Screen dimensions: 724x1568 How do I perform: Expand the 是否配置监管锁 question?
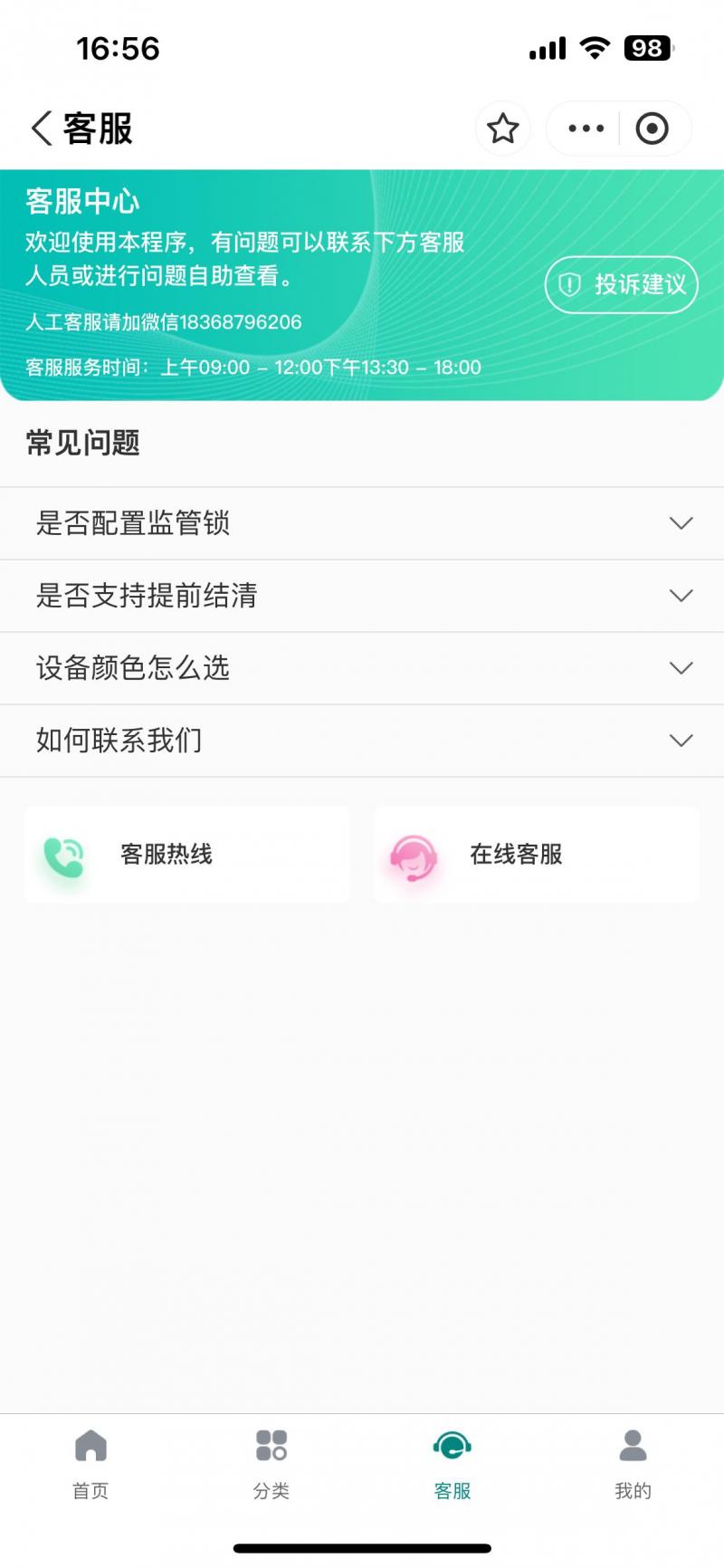362,523
